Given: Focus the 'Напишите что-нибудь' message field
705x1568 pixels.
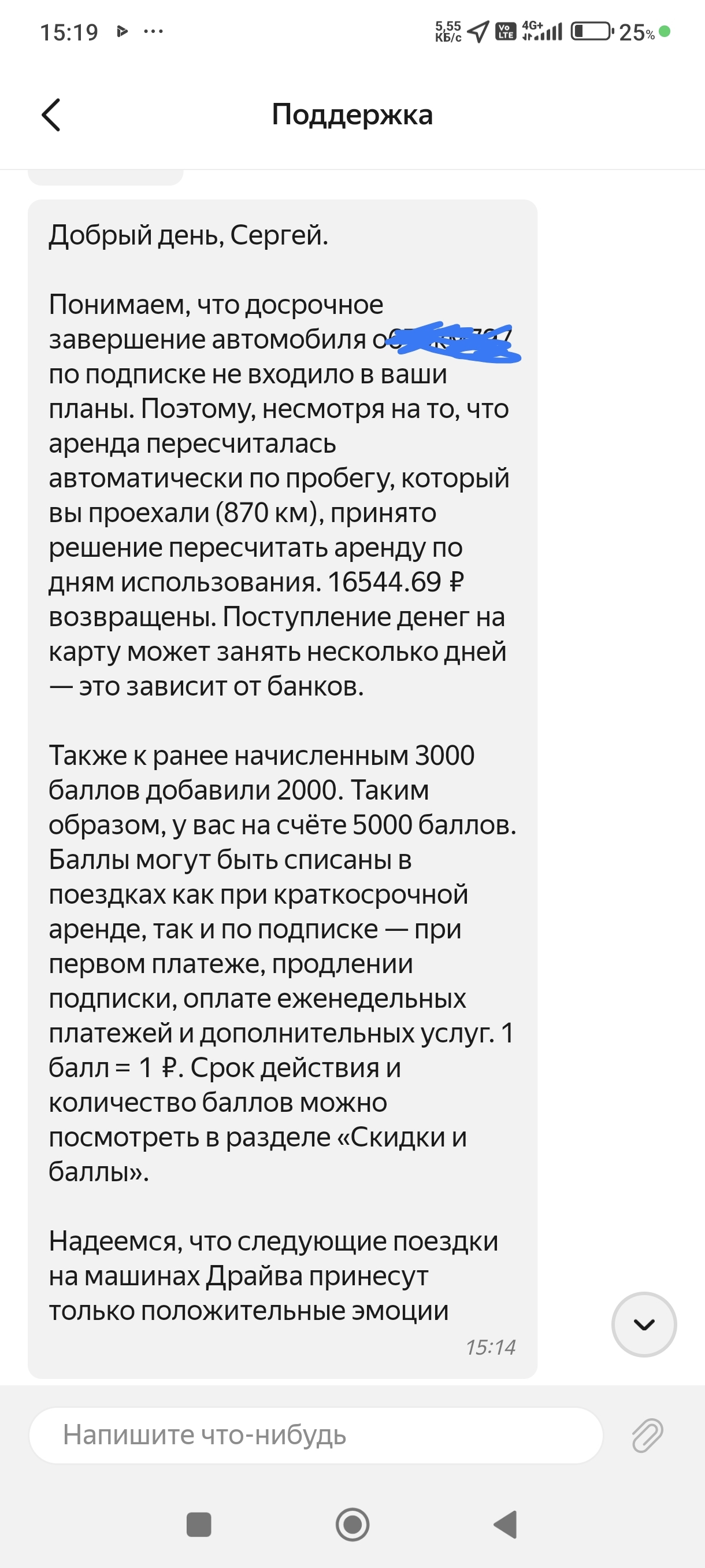Looking at the screenshot, I should [x=315, y=1434].
